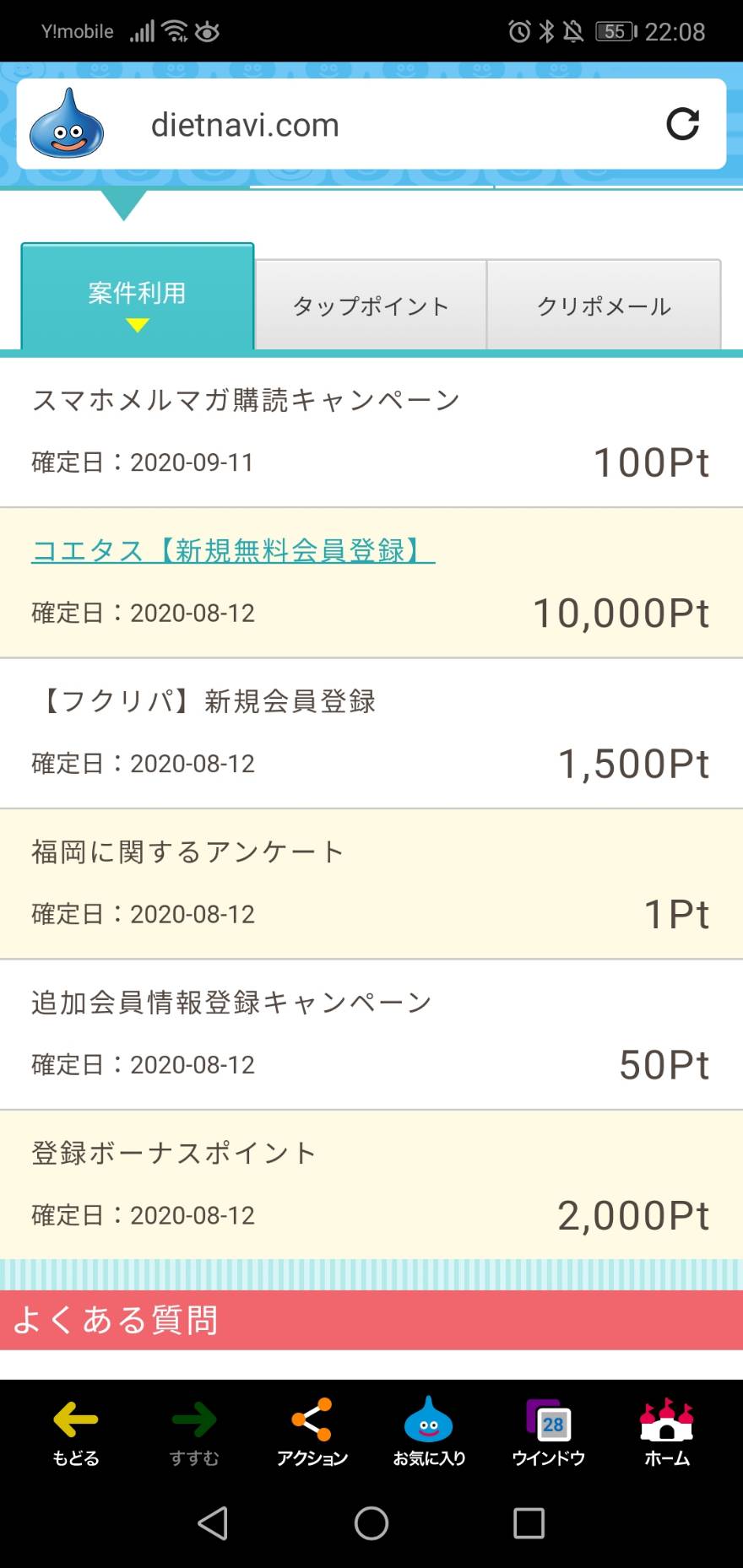
Task: Open the ウインドウ tab switcher
Action: point(549,1434)
